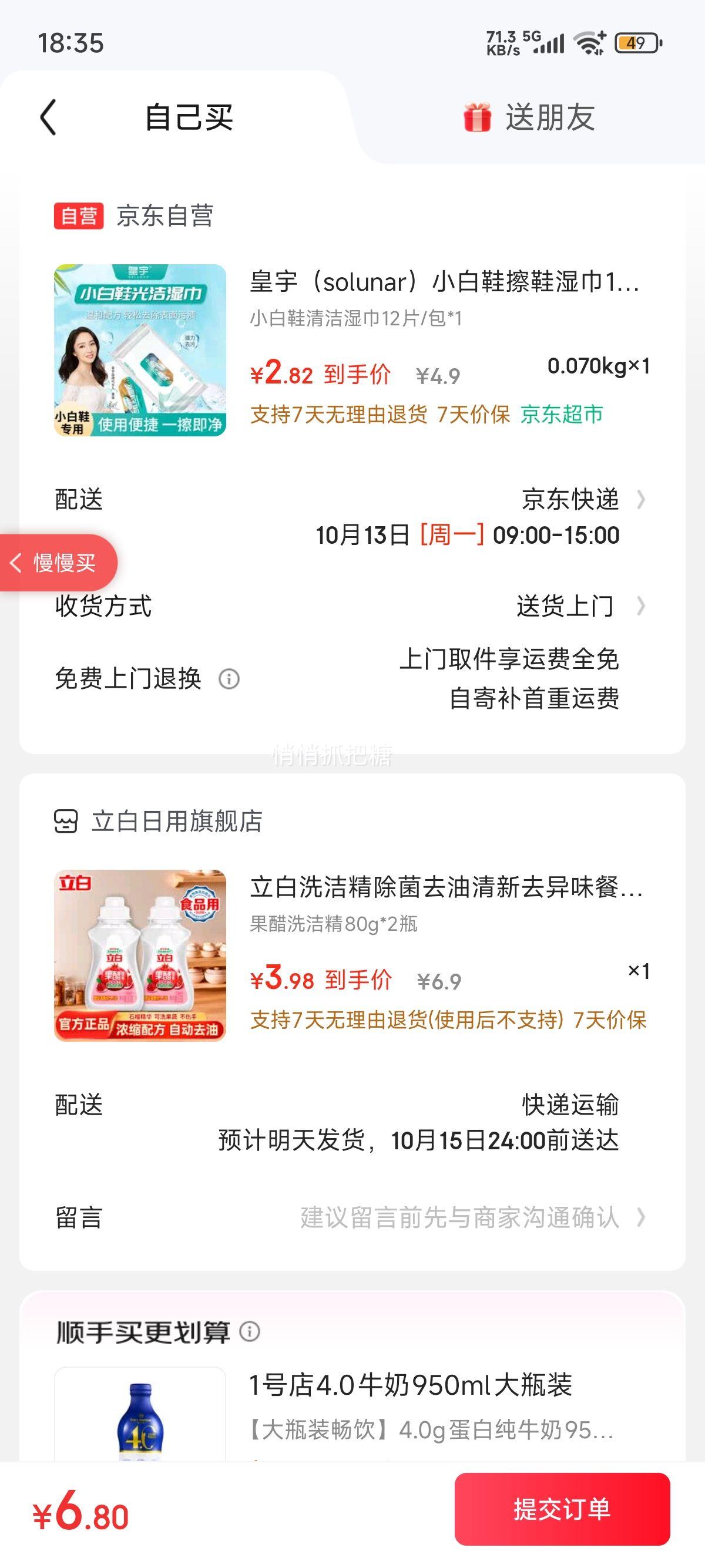705x1568 pixels.
Task: Open 收货方式 送货上门 options
Action: [578, 606]
